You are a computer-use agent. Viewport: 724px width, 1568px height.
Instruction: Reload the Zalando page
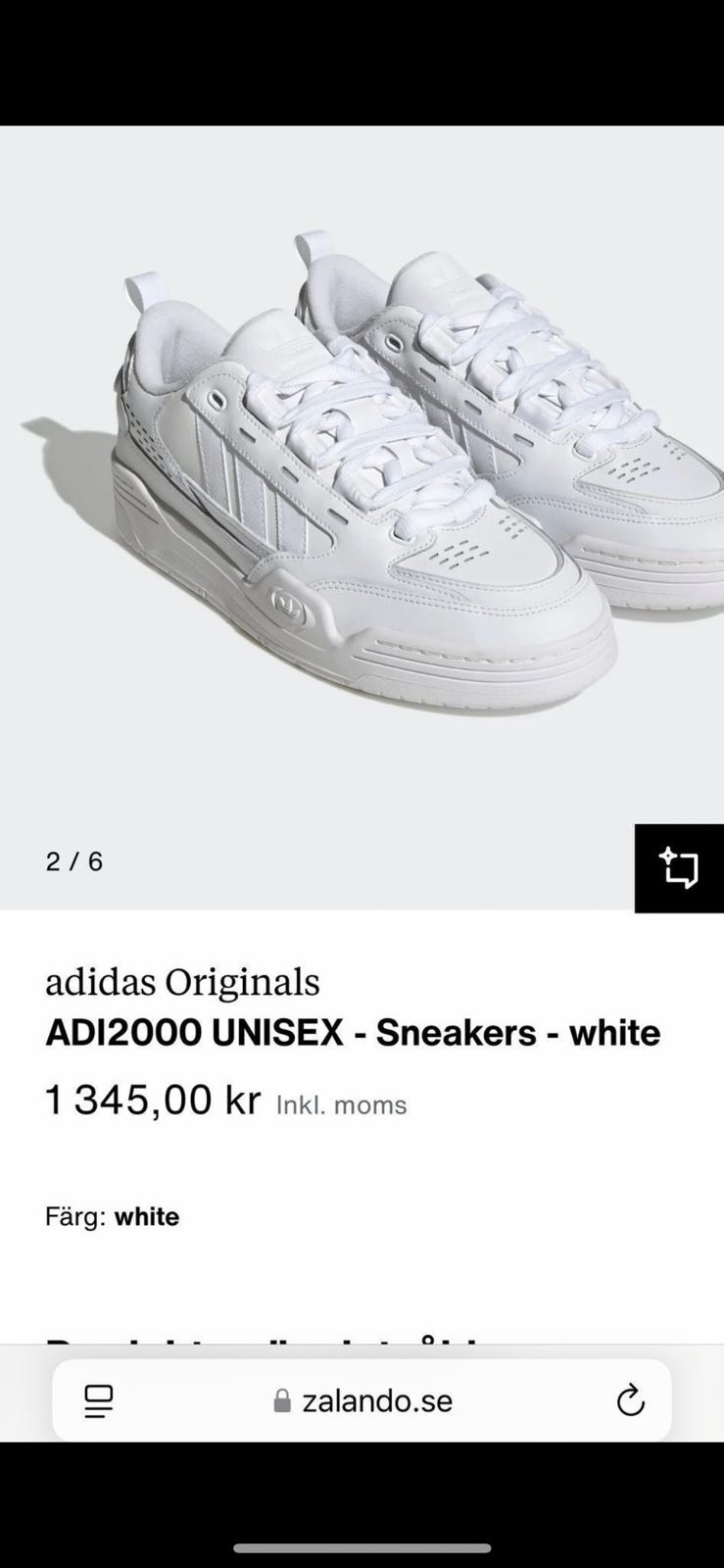[630, 1400]
